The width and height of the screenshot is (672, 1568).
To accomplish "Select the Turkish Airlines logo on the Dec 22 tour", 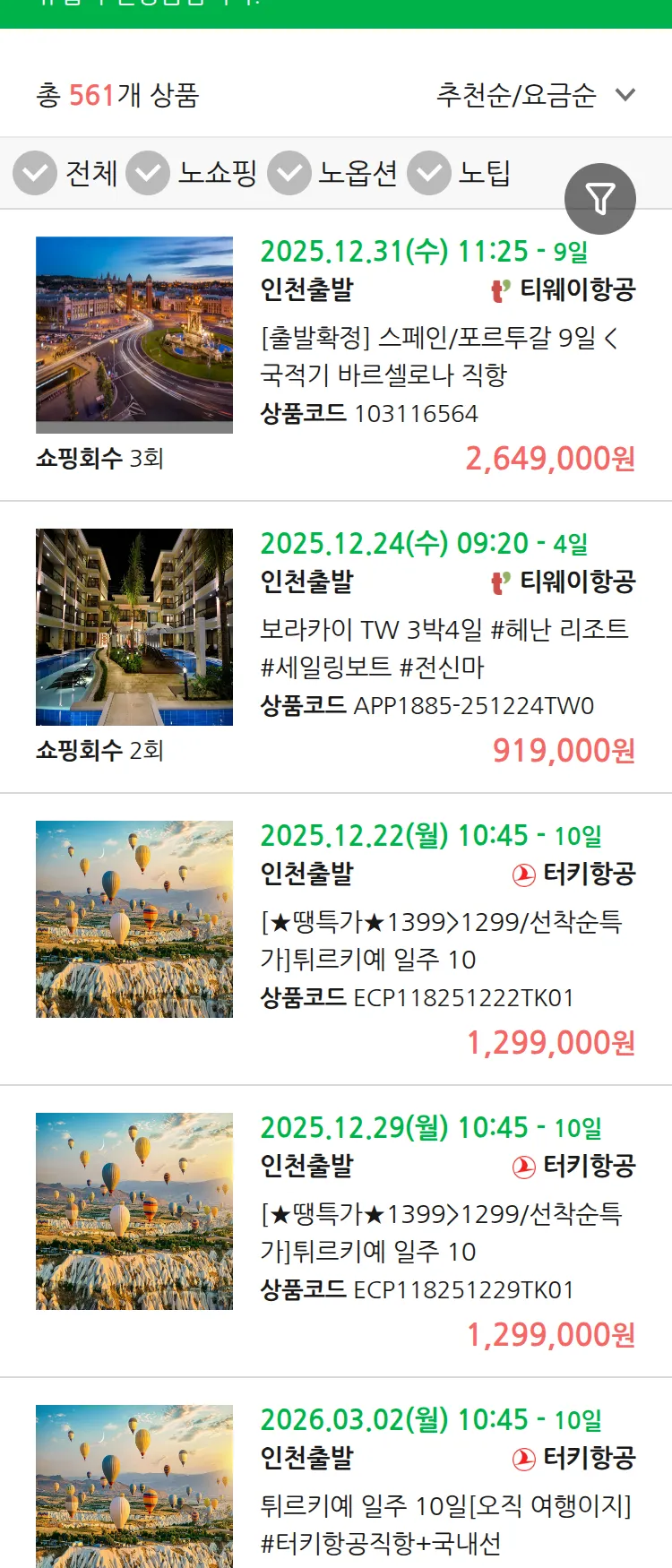I will point(524,876).
